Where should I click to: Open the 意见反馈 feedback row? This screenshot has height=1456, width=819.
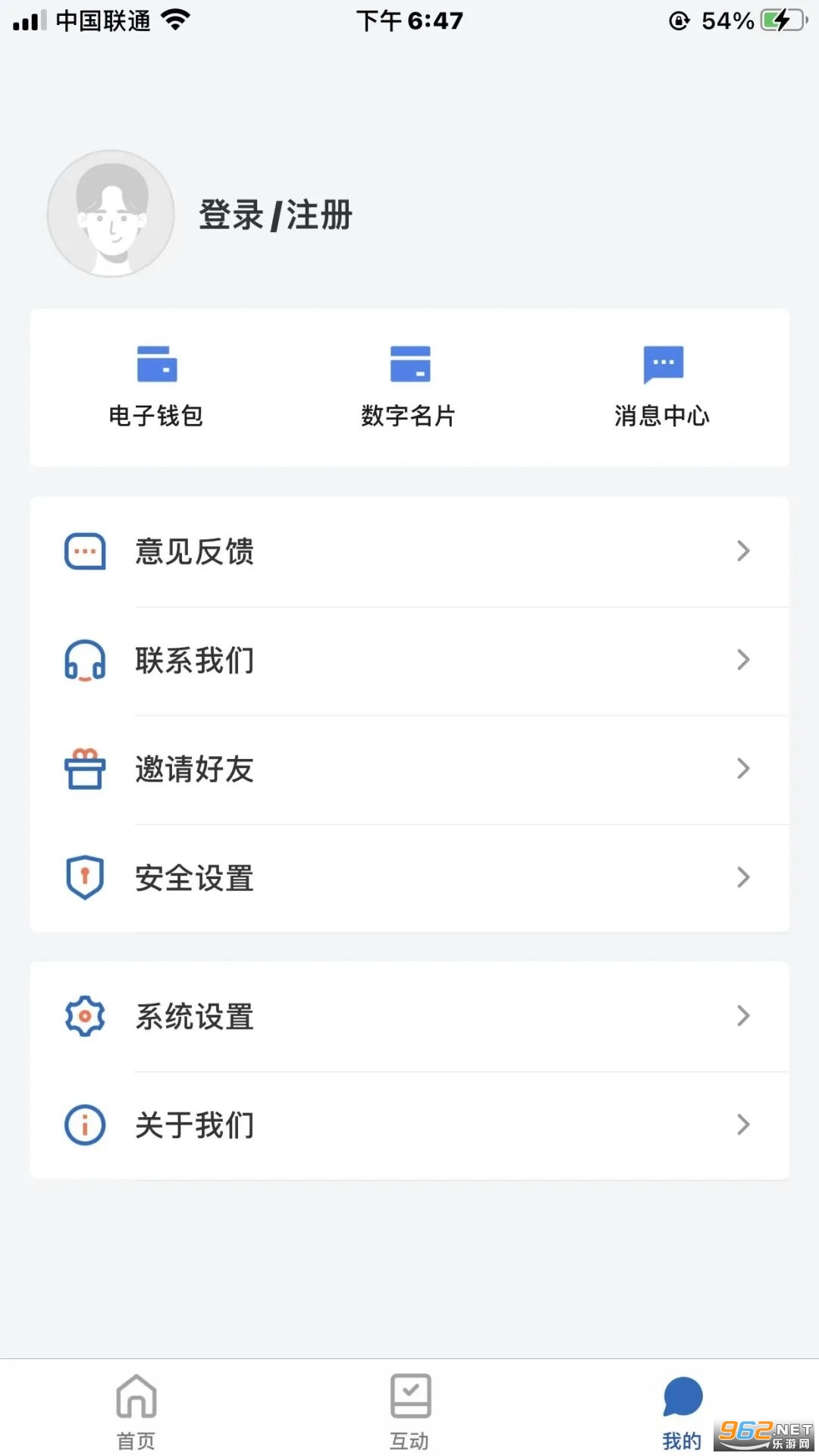coord(409,551)
